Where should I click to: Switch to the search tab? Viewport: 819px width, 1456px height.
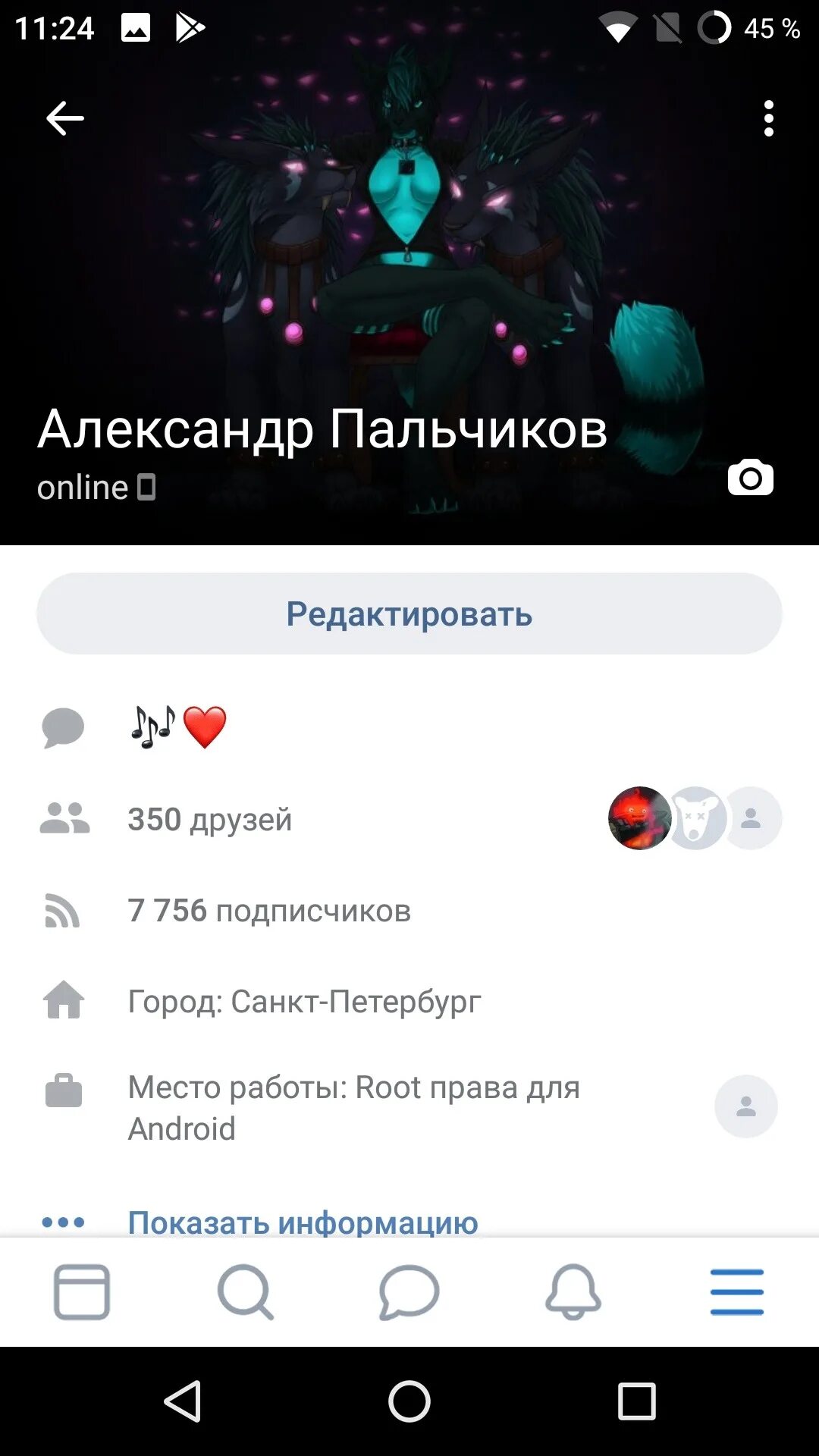pos(245,1291)
